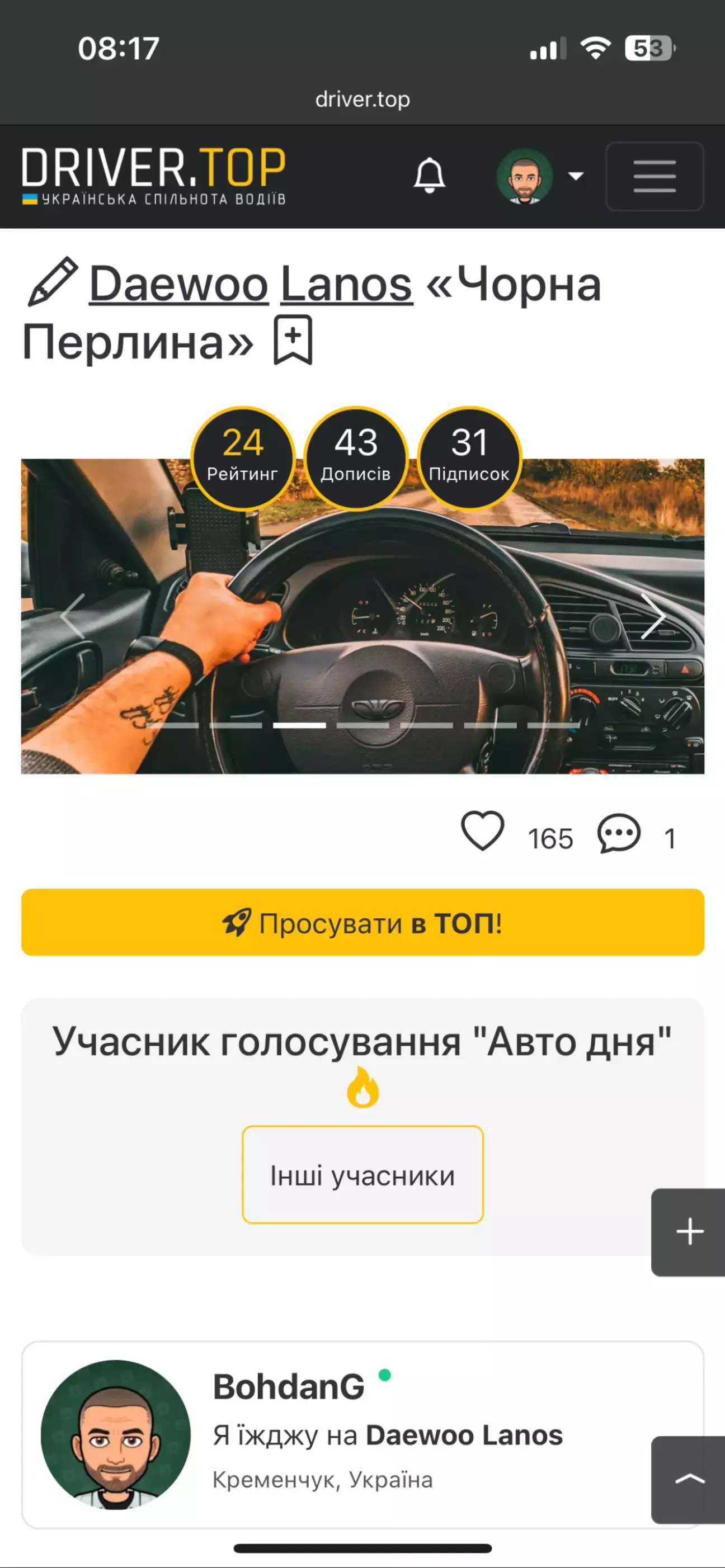The height and width of the screenshot is (1568, 725).
Task: Tap the floating plus button
Action: pos(689,1232)
